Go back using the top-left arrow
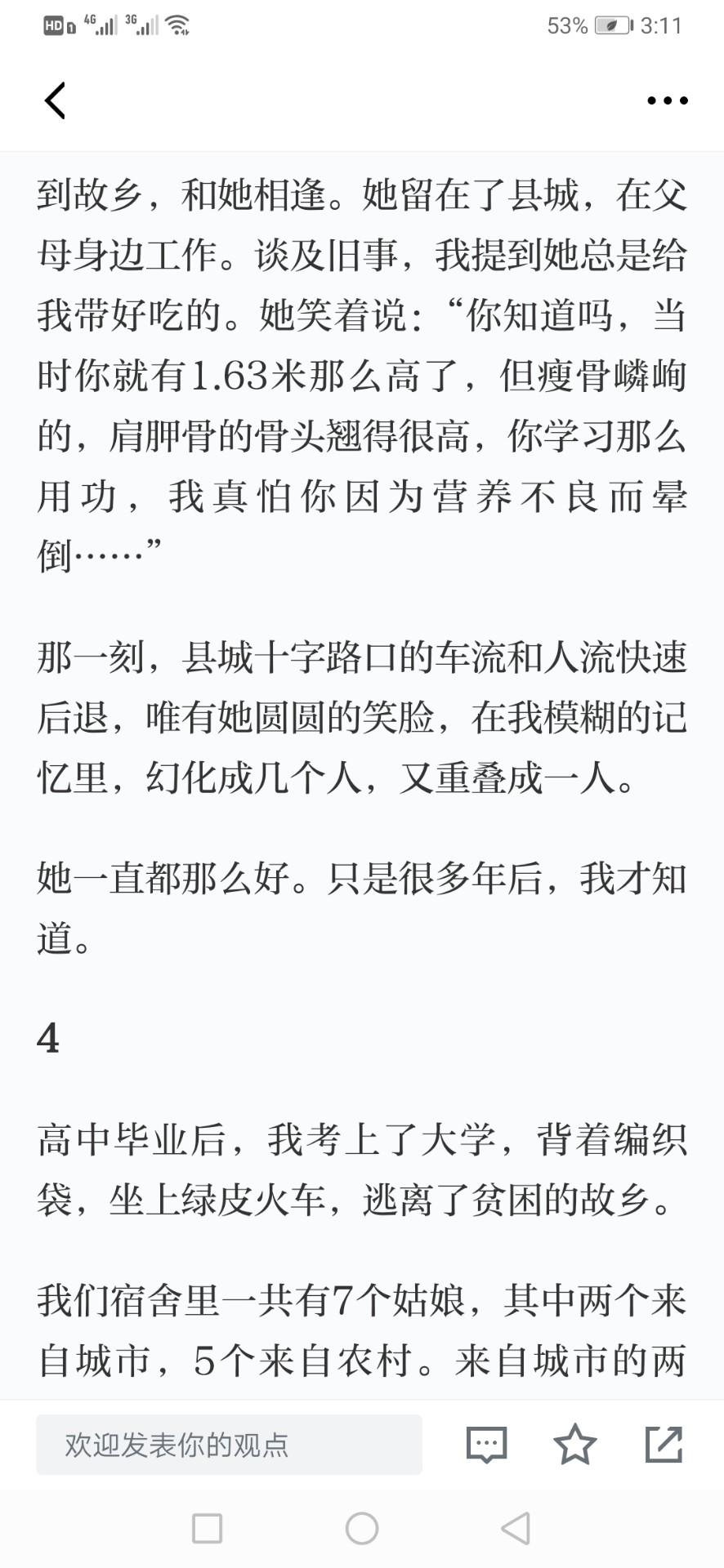The height and width of the screenshot is (1568, 724). (x=55, y=100)
